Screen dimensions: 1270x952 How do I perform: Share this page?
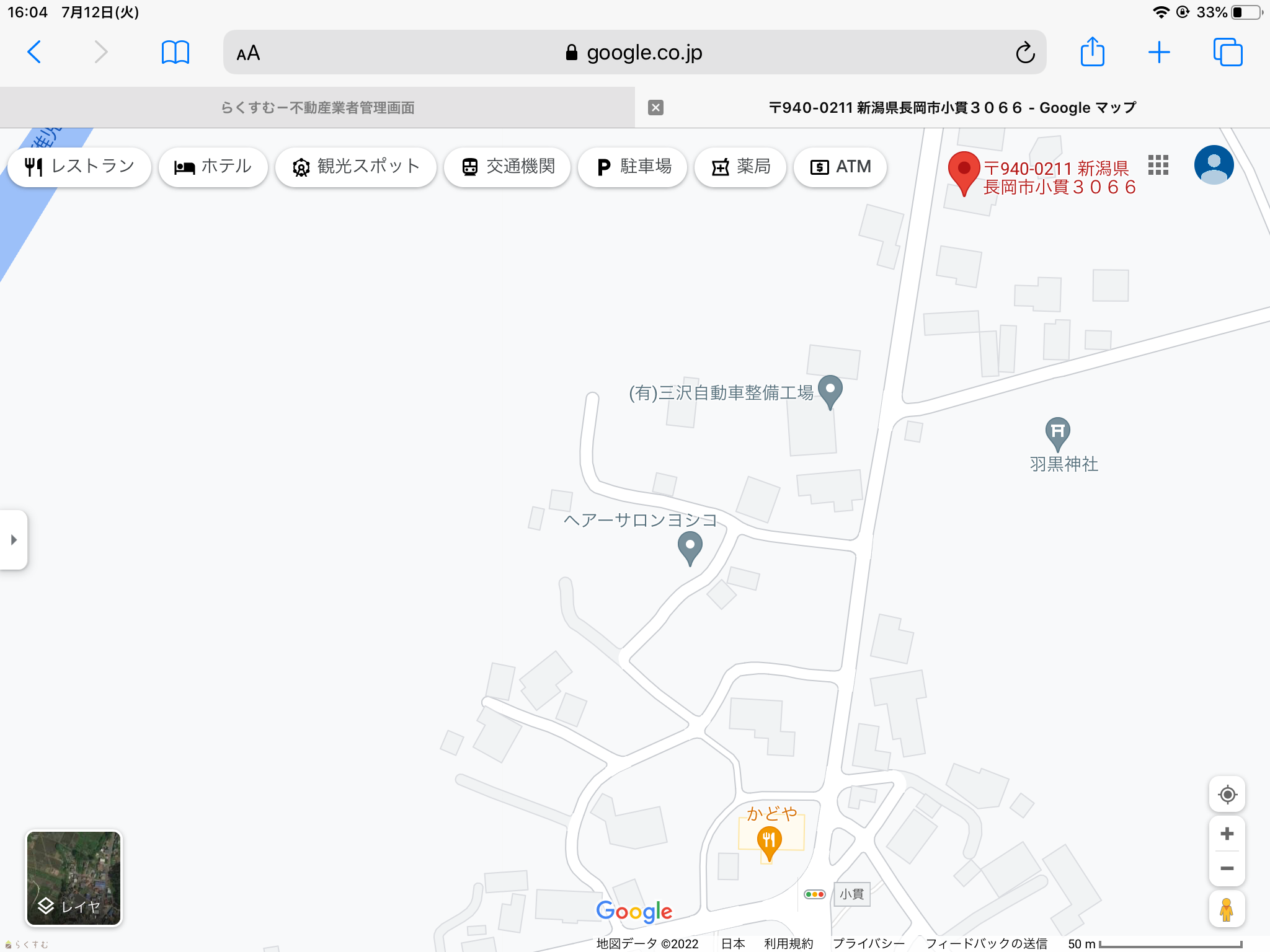coord(1092,52)
